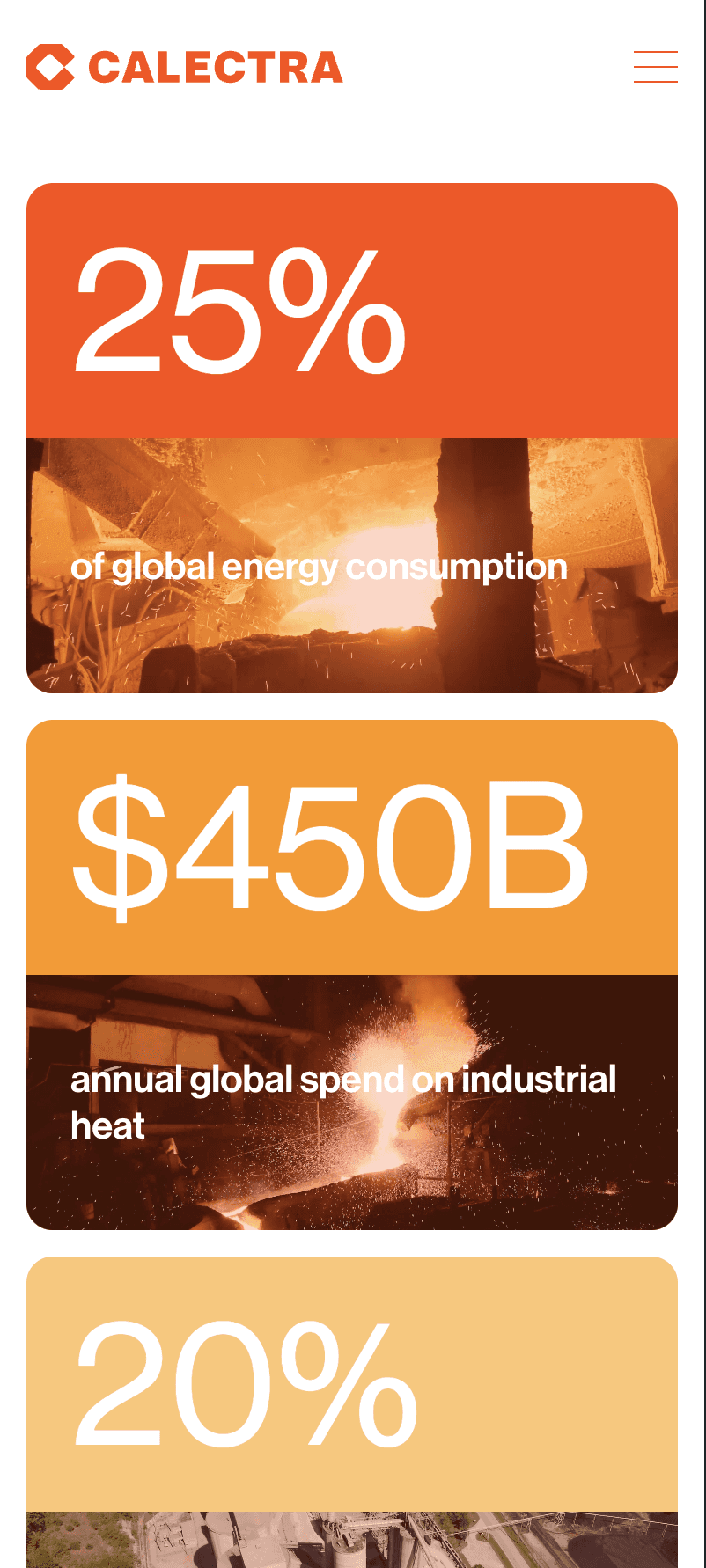This screenshot has height=1568, width=706.
Task: Click the text 'of global energy consumption'
Action: coord(320,567)
